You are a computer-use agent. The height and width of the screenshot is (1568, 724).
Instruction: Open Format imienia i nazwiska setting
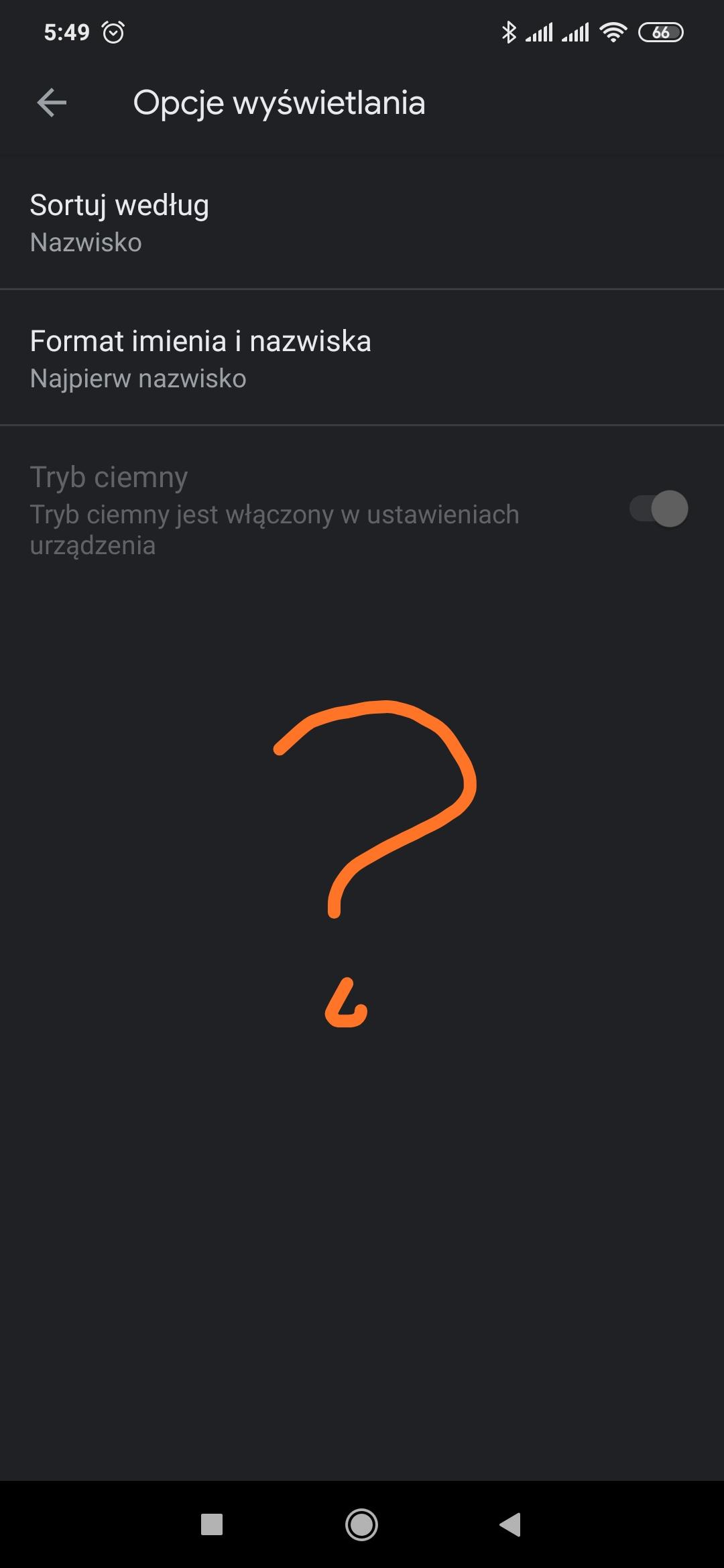(x=362, y=358)
